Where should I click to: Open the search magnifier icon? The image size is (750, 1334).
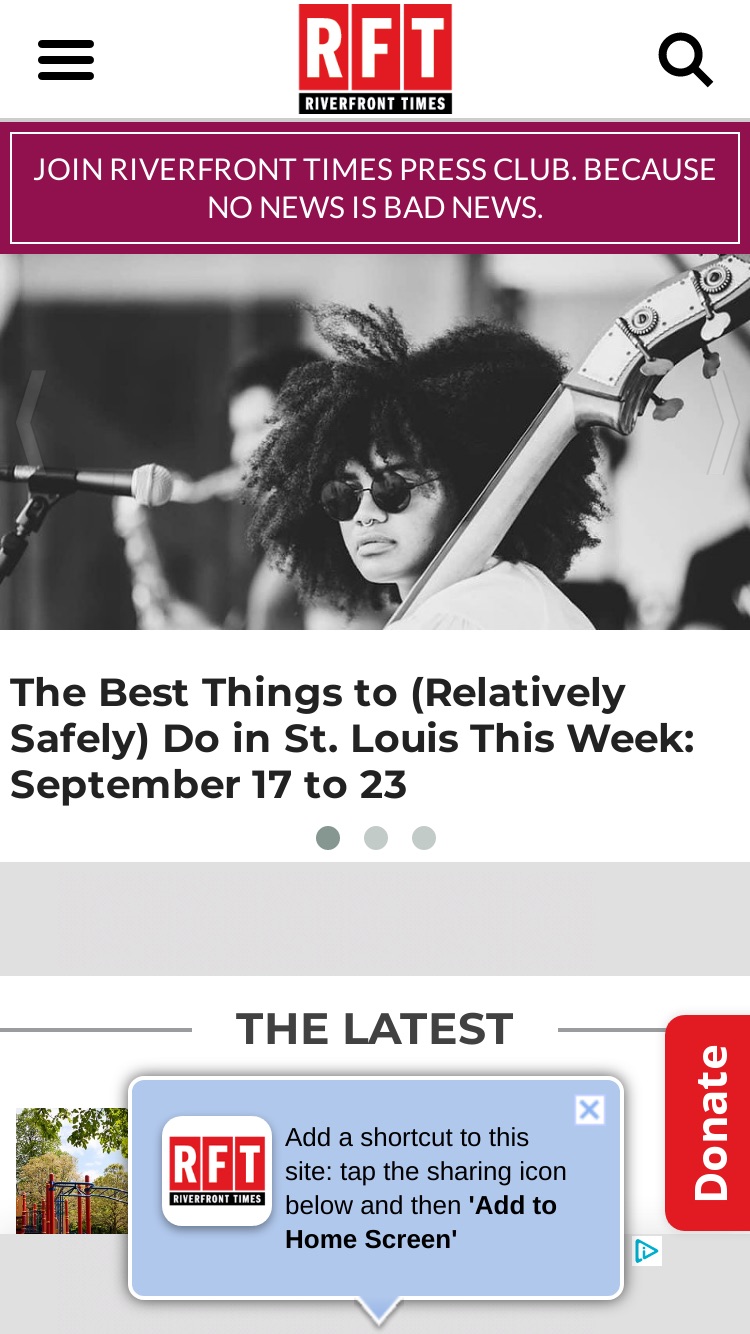(x=686, y=60)
